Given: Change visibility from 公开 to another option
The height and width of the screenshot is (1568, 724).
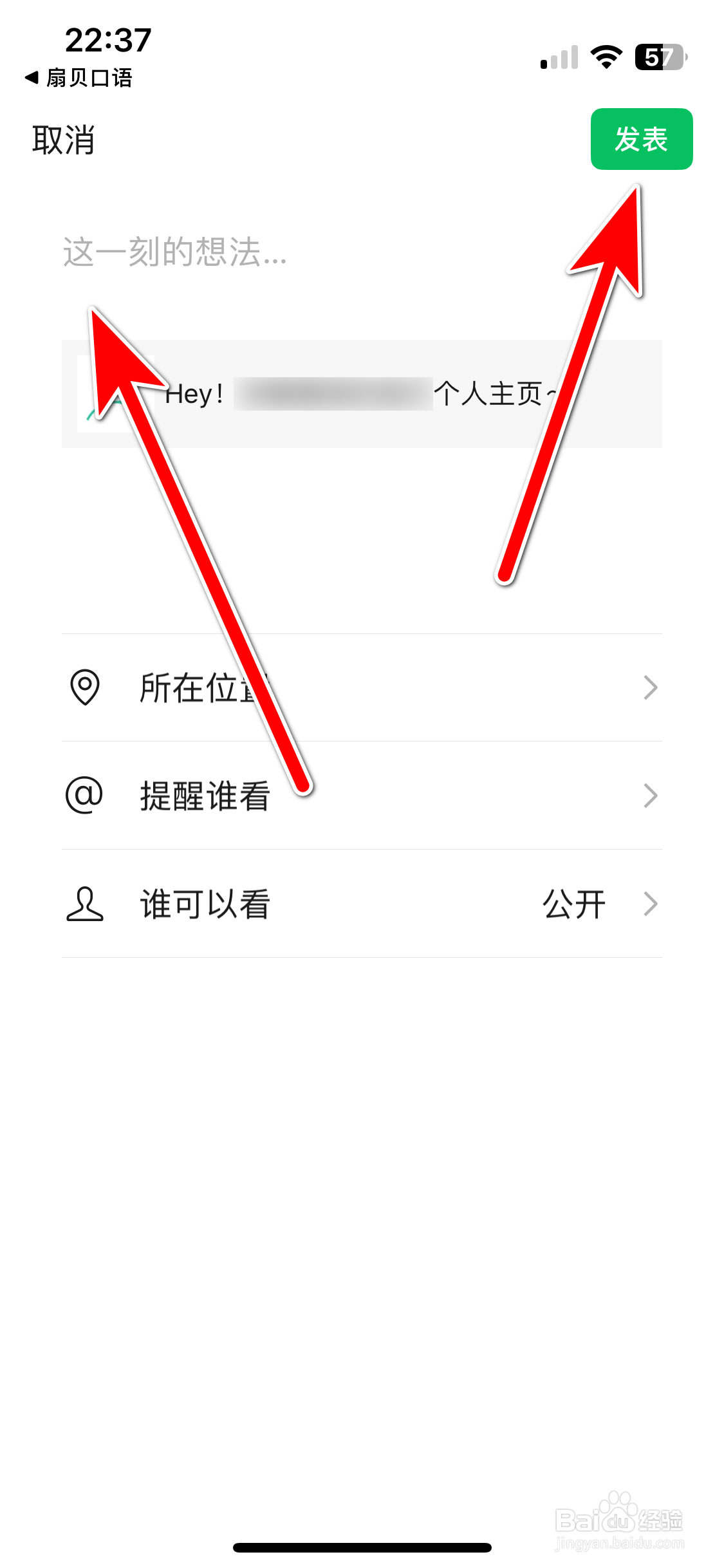Looking at the screenshot, I should (575, 904).
